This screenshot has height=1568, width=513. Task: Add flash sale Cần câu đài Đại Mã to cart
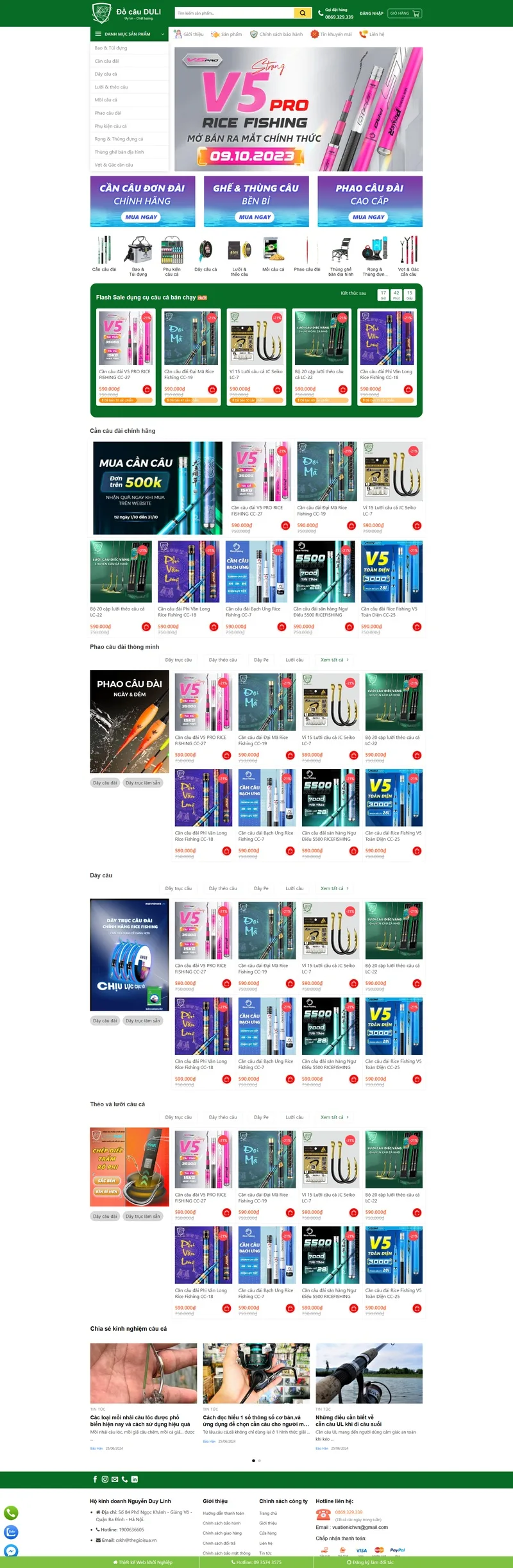point(212,389)
